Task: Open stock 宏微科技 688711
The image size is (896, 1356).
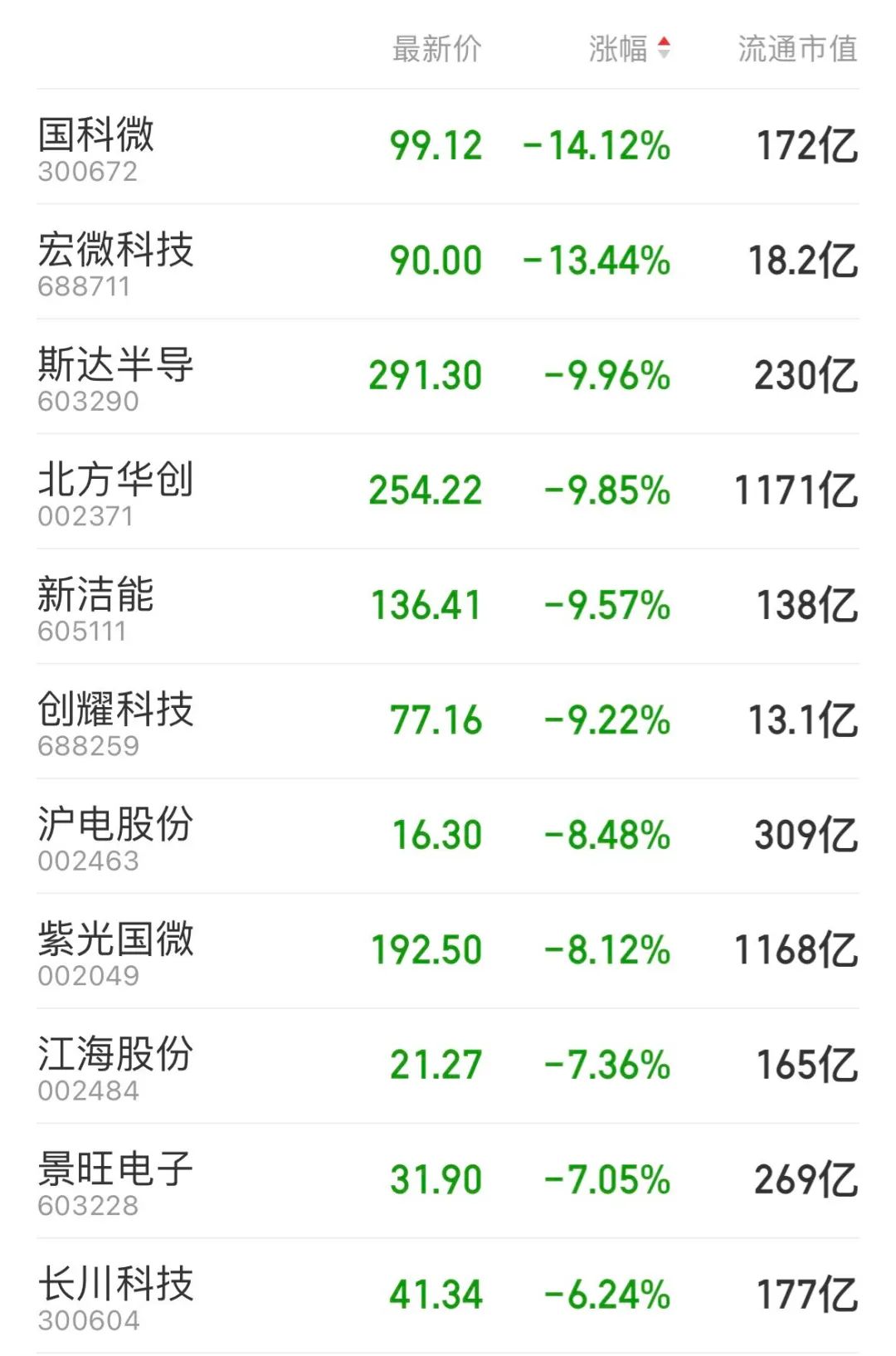Action: [x=448, y=261]
